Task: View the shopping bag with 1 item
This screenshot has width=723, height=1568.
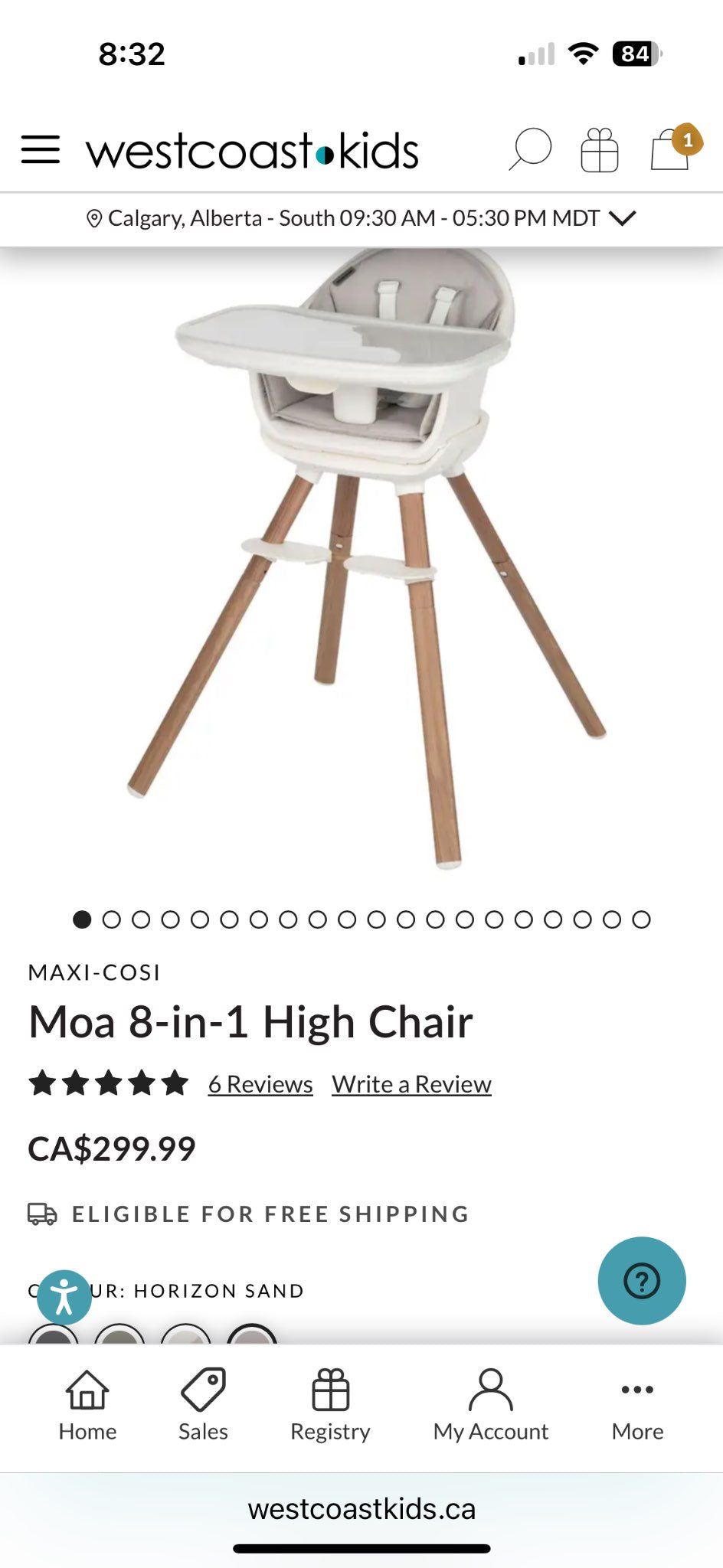Action: point(672,149)
